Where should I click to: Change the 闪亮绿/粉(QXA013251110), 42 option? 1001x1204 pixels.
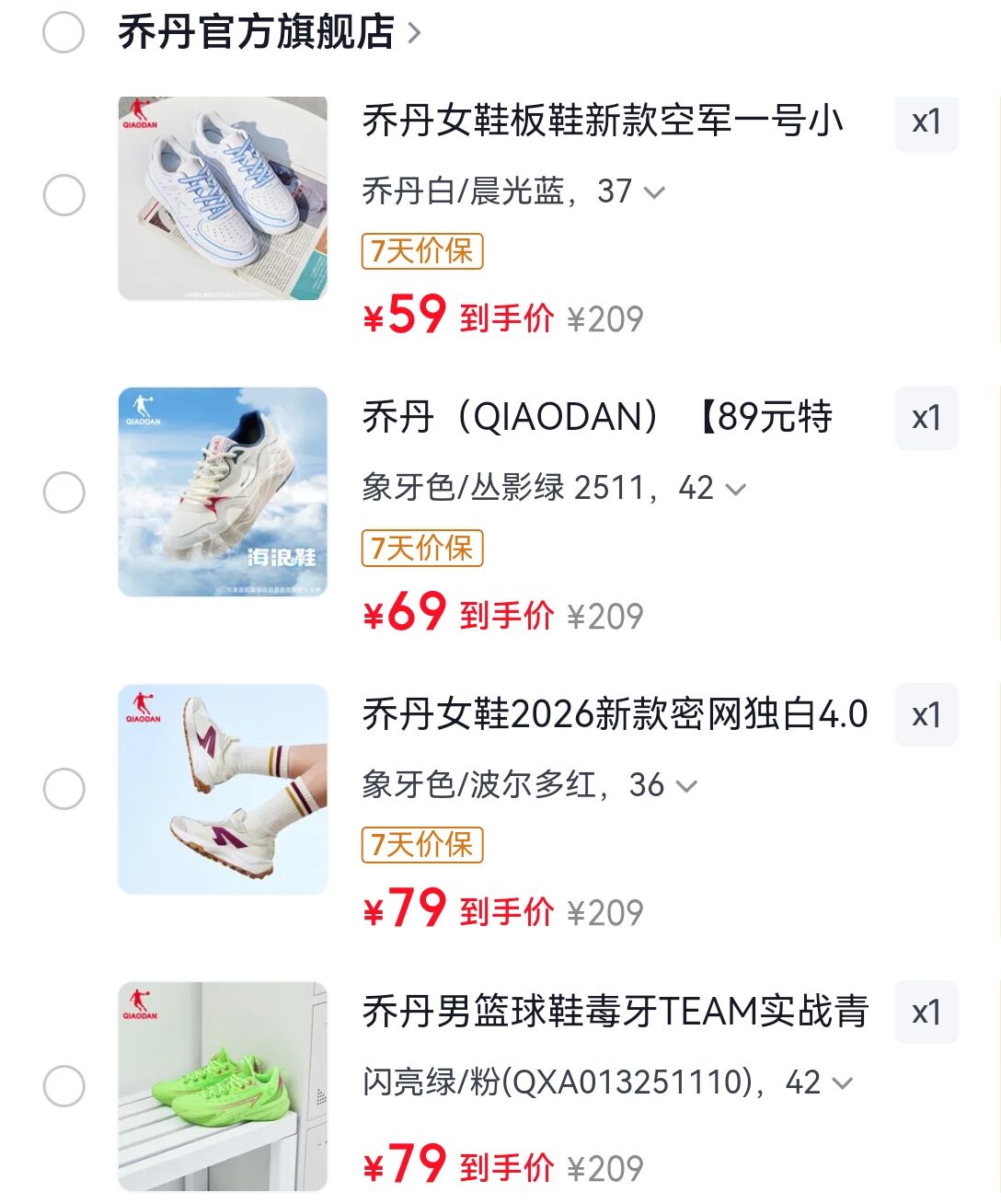coord(607,1082)
